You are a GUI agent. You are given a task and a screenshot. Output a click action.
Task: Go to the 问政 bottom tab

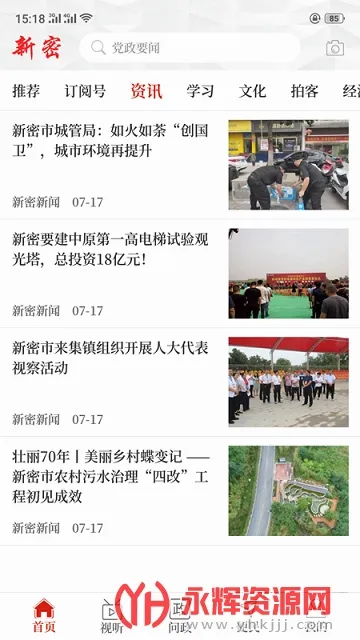(180, 616)
